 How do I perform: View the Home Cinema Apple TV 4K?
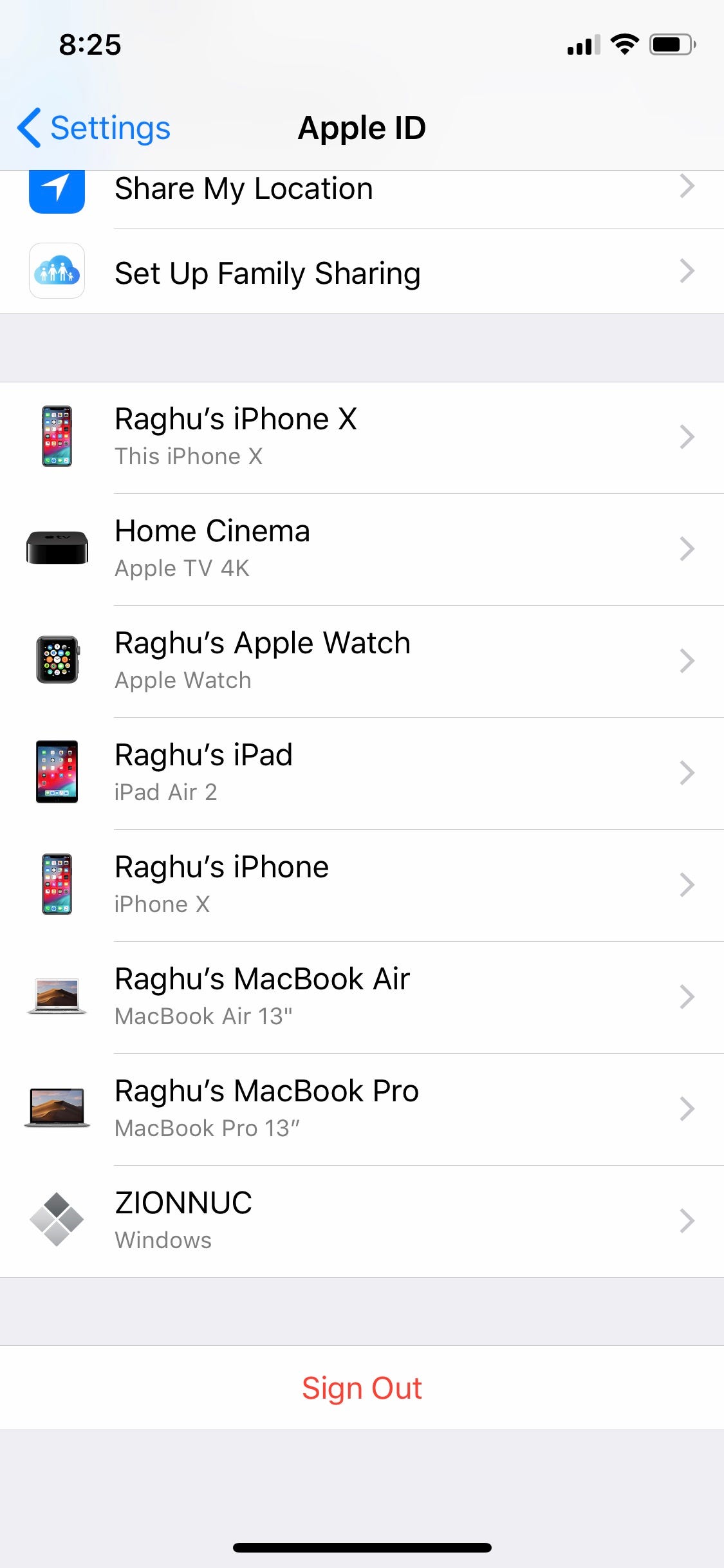tap(362, 549)
